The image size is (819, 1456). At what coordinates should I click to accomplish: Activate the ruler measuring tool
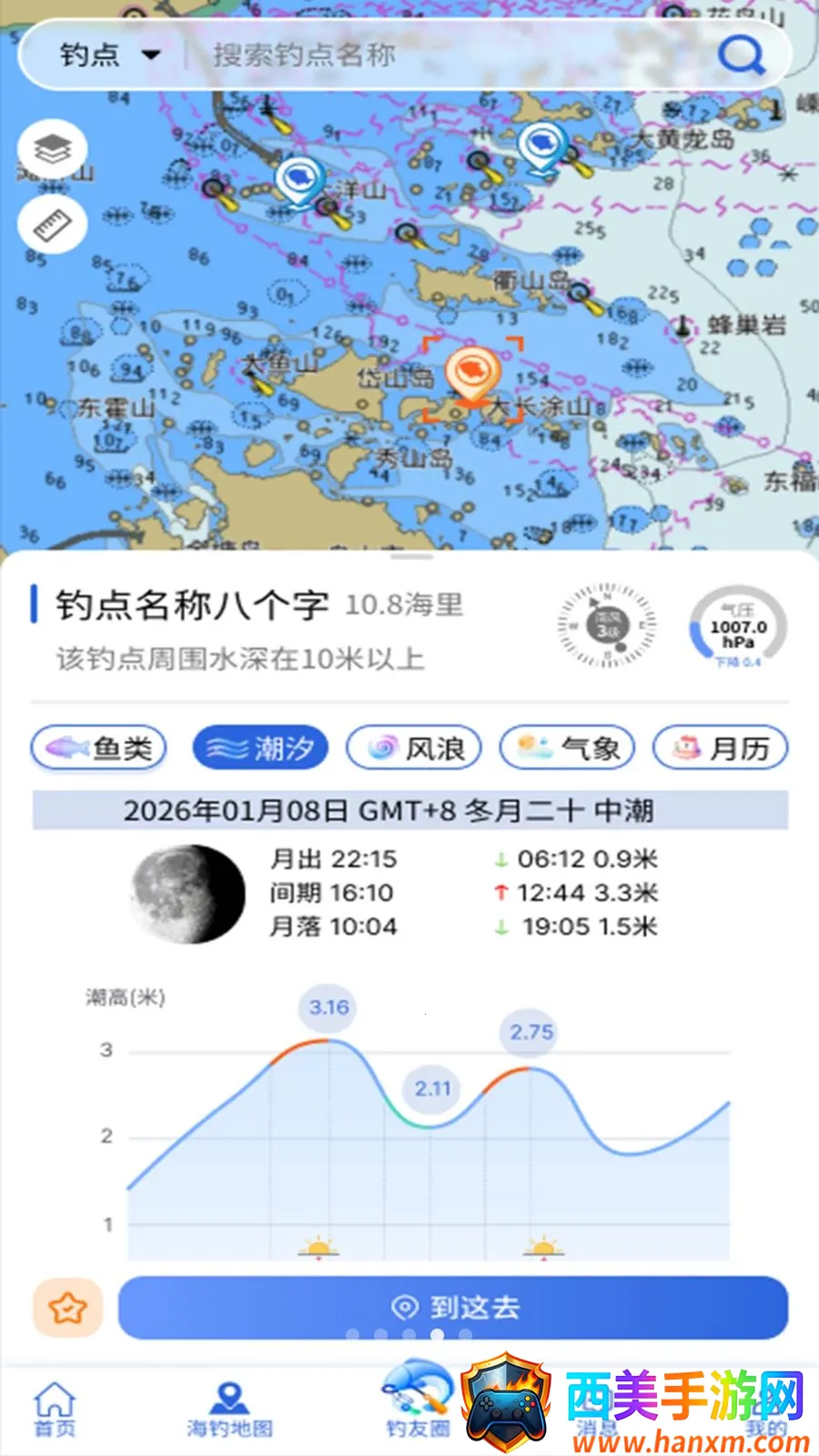point(53,224)
